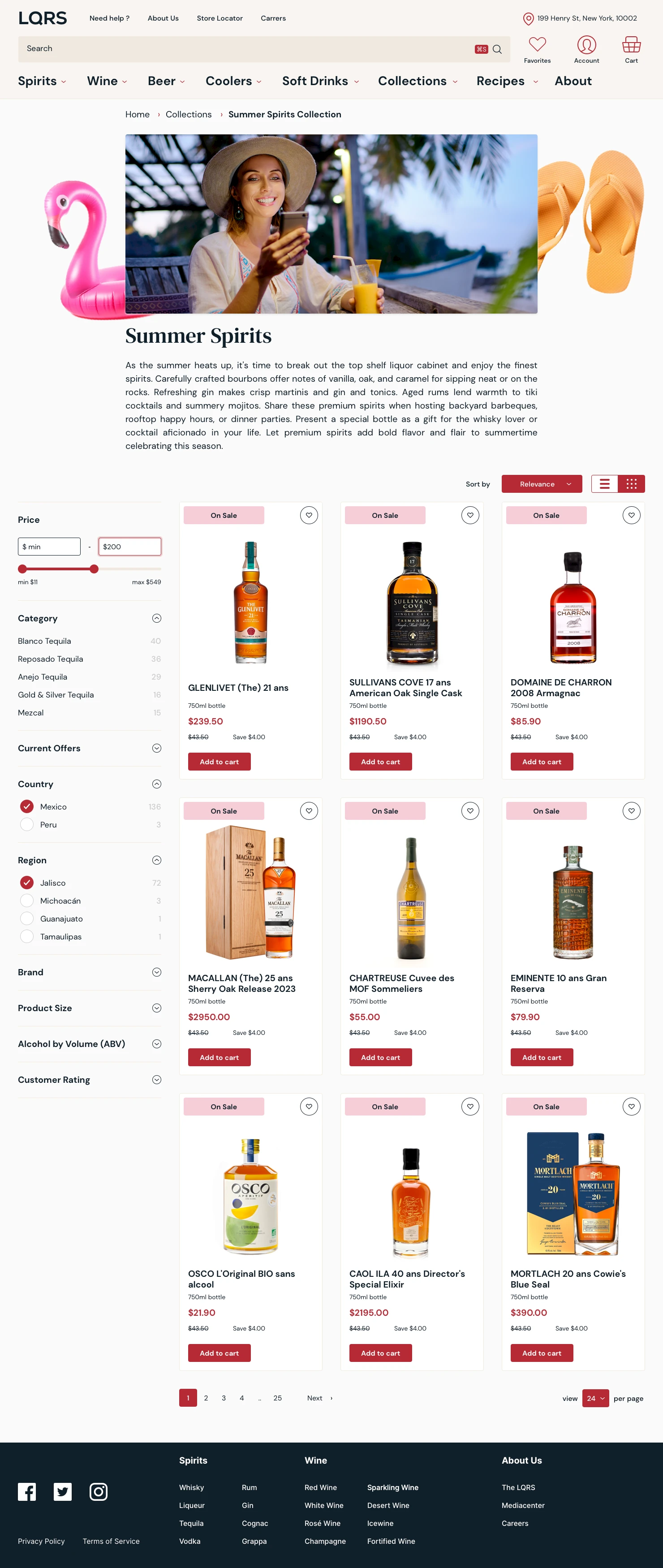The image size is (663, 1568).
Task: Expand the Brand filter section
Action: pos(156,972)
